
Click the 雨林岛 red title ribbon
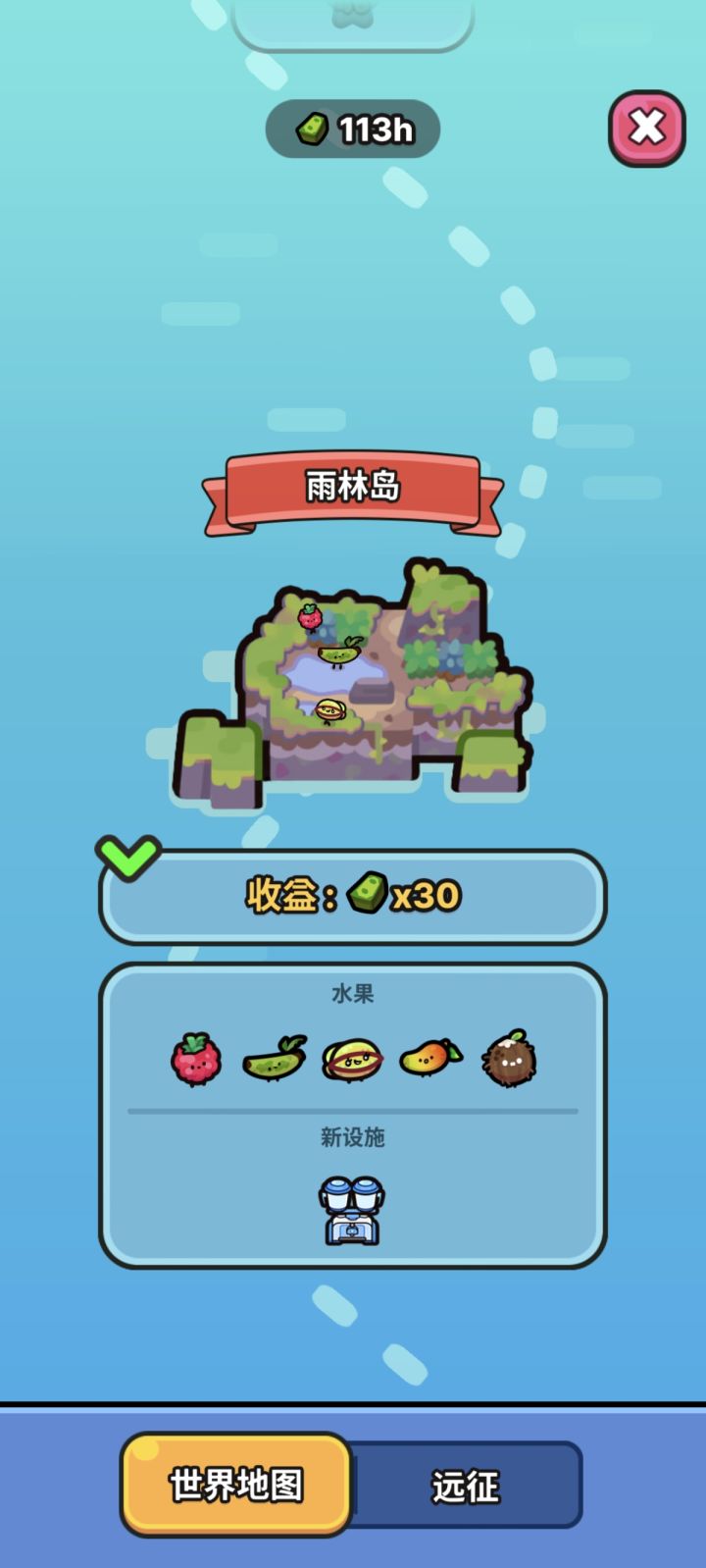[351, 485]
